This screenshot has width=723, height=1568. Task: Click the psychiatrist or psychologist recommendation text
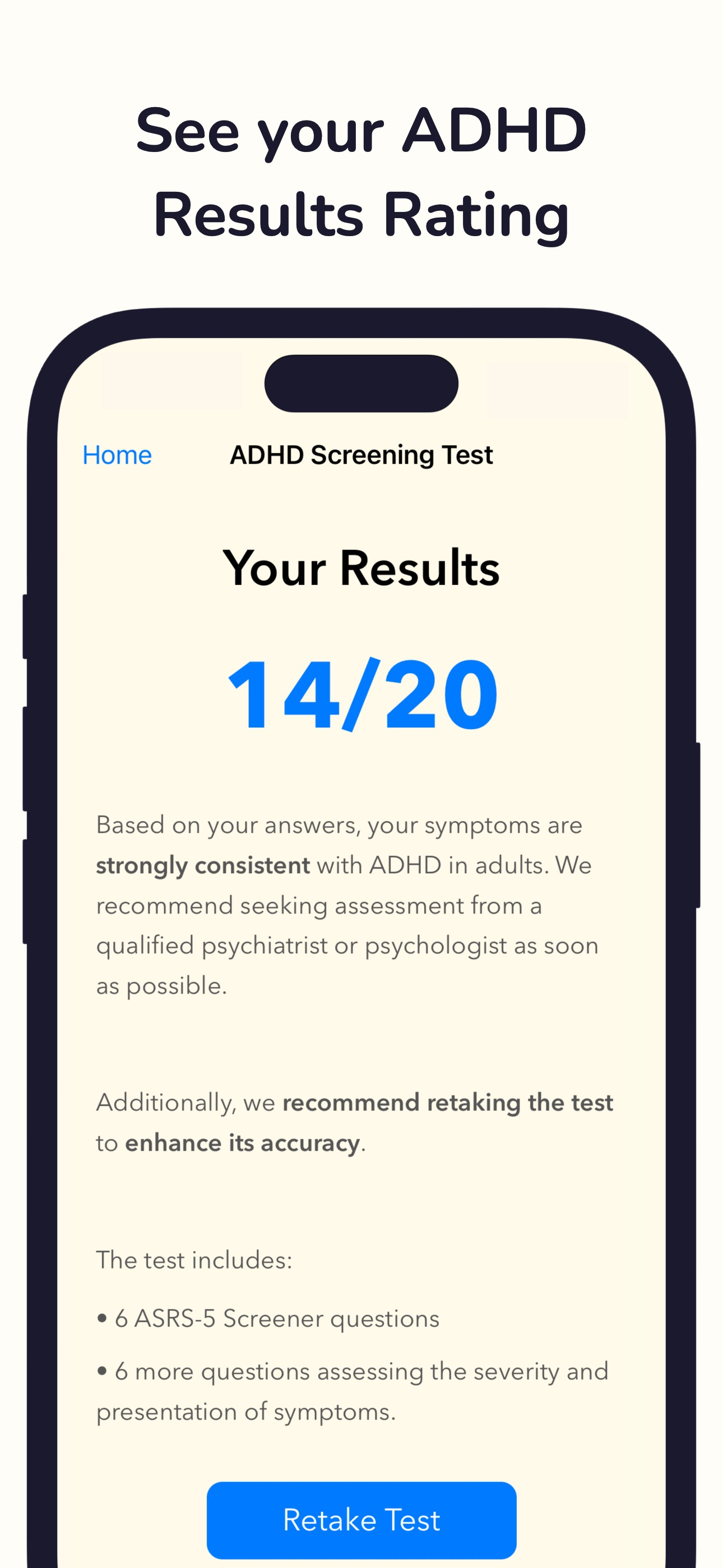click(x=348, y=946)
